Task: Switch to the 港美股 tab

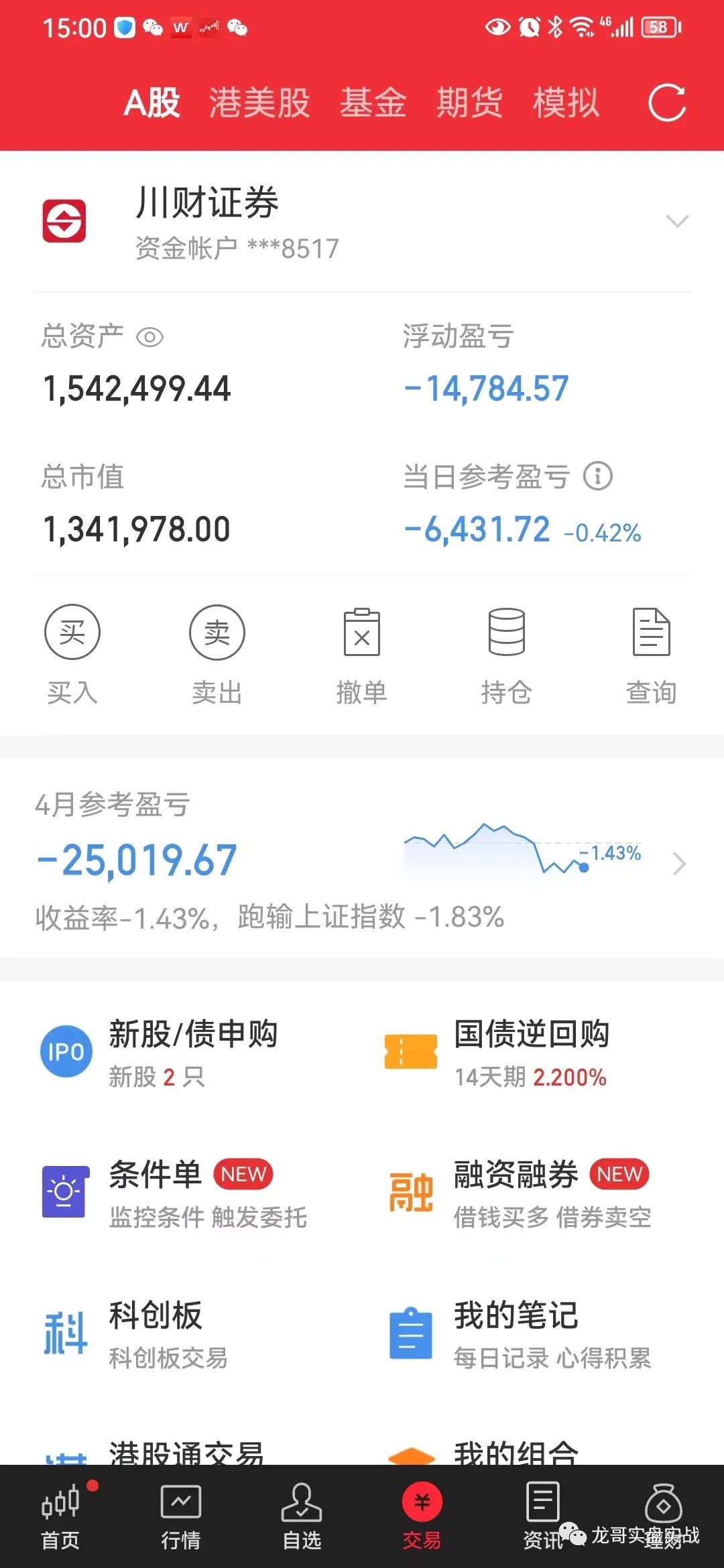Action: [258, 104]
